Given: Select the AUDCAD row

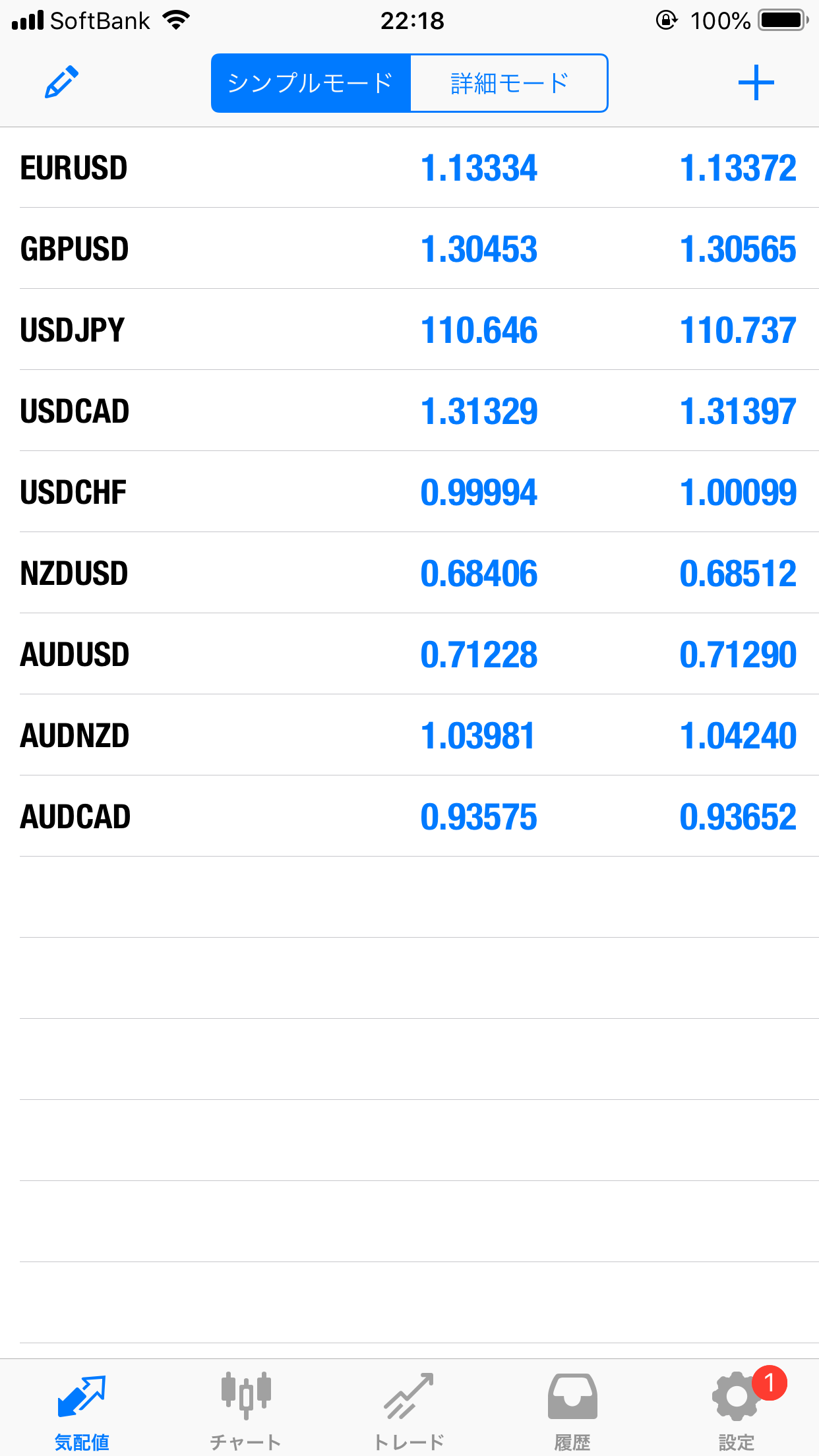Looking at the screenshot, I should [x=409, y=816].
